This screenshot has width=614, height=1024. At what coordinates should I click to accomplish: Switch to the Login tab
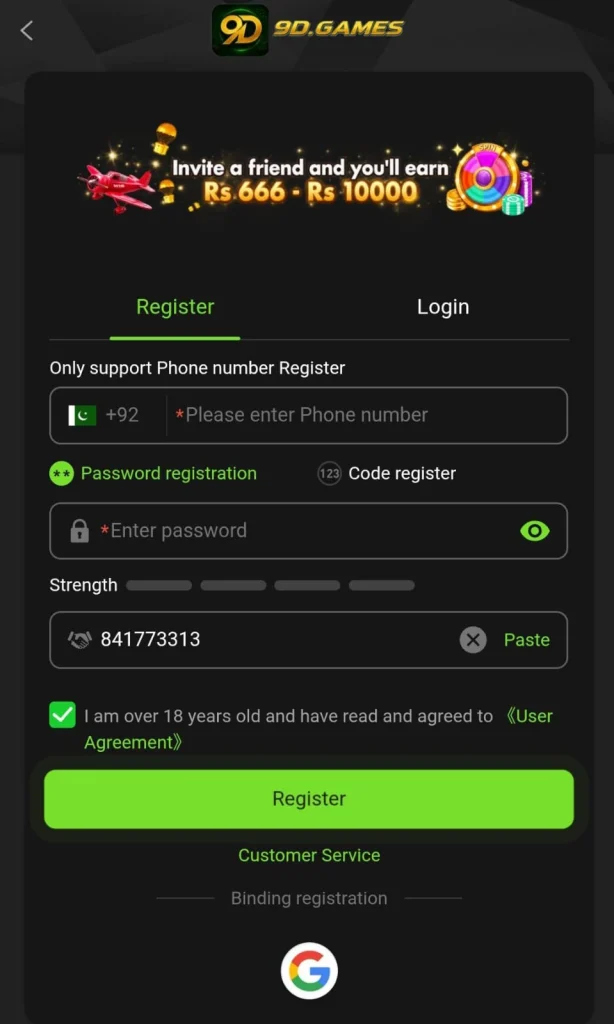[443, 307]
